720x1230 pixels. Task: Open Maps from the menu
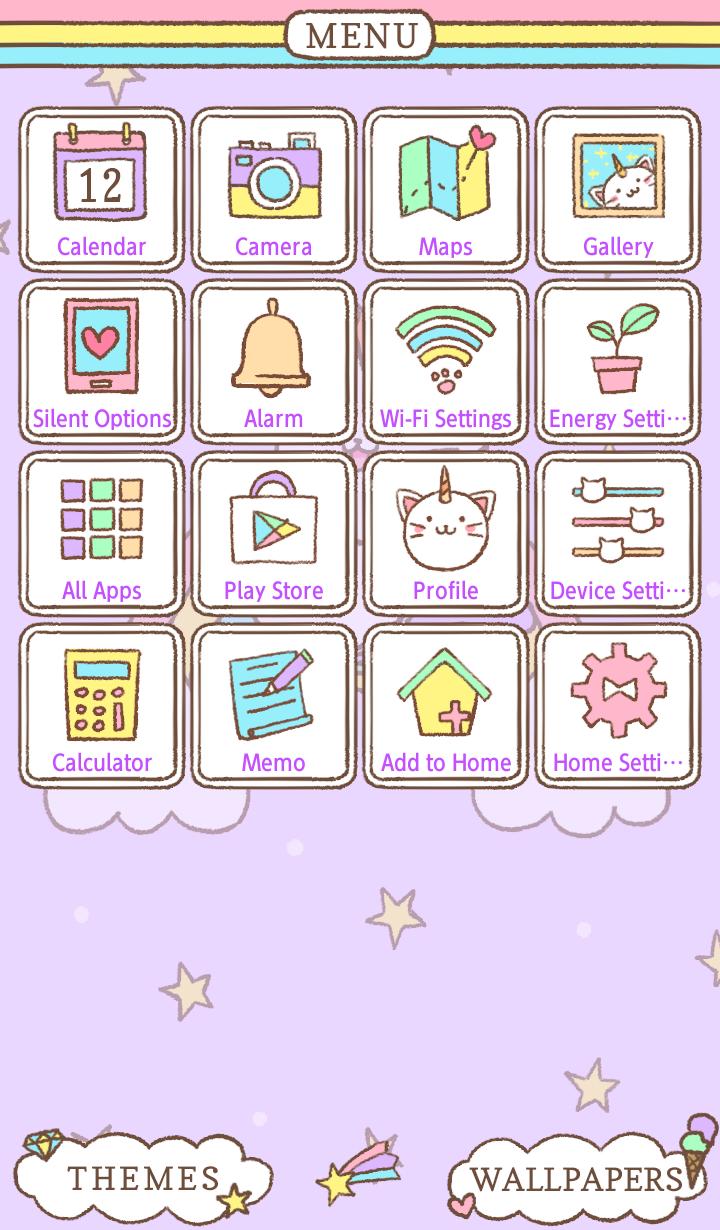pos(446,190)
